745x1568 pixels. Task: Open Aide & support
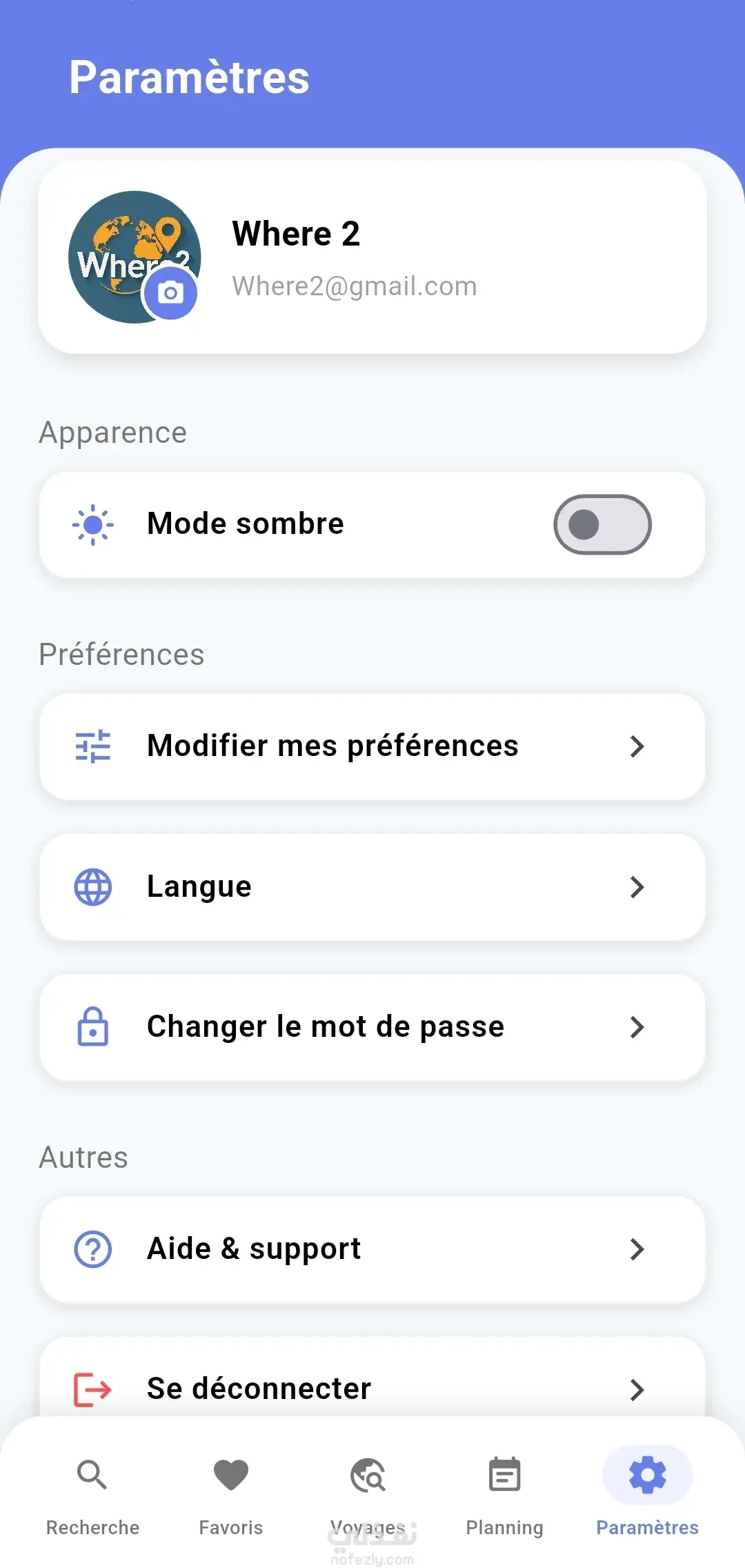coord(372,1249)
